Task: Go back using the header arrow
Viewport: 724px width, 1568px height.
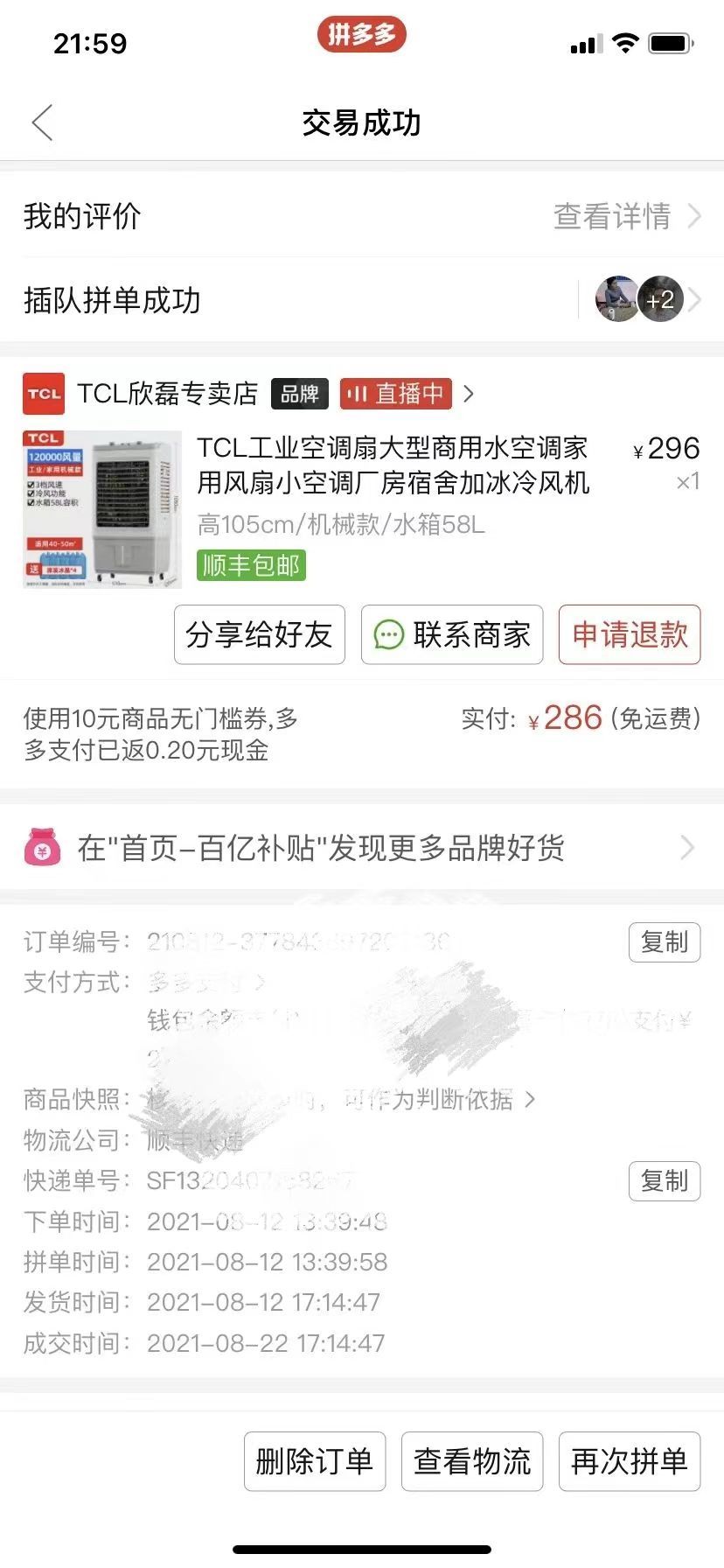Action: pyautogui.click(x=42, y=122)
